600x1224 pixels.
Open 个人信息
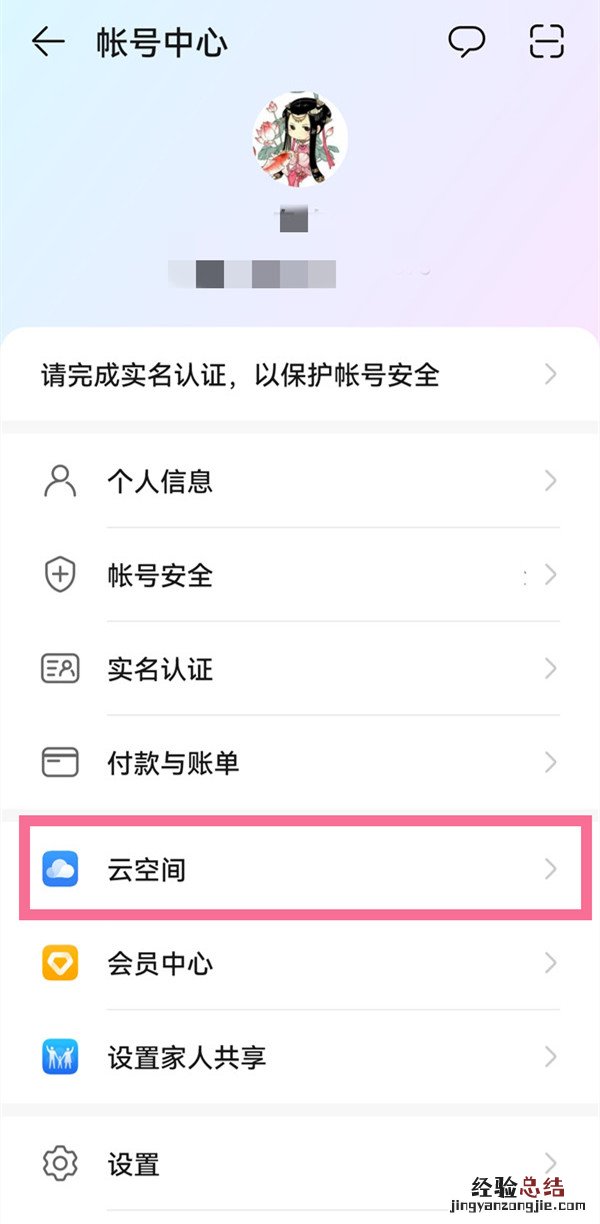300,482
